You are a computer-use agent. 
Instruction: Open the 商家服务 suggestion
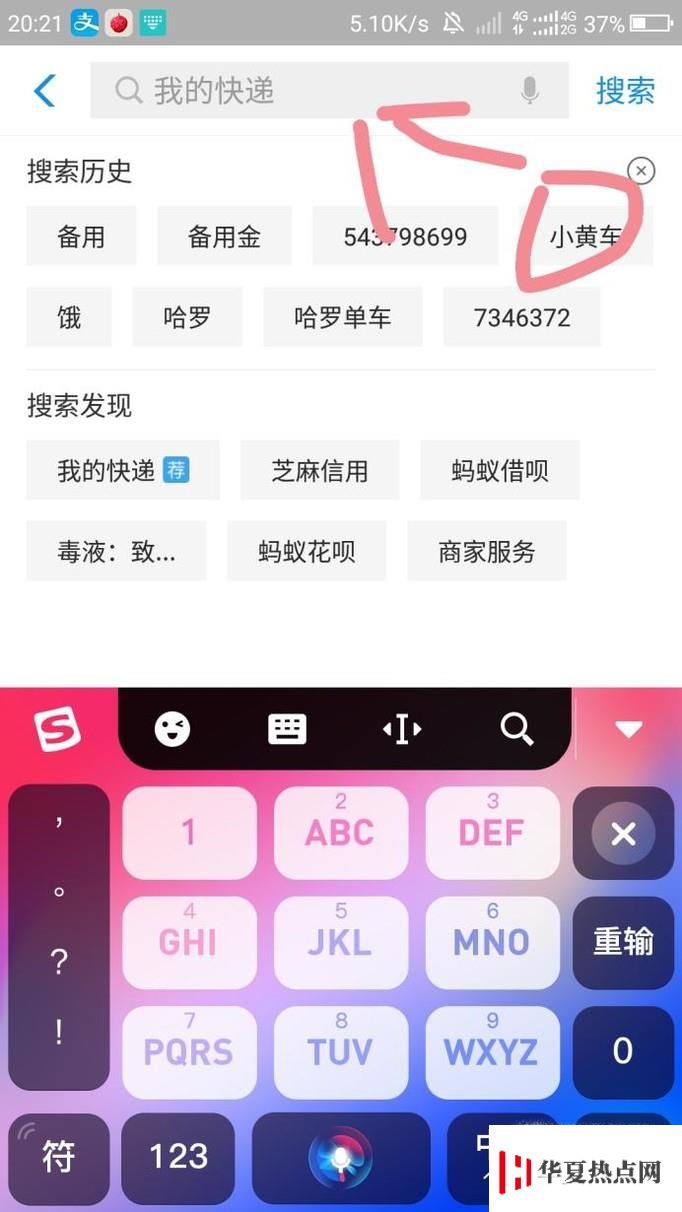point(486,551)
